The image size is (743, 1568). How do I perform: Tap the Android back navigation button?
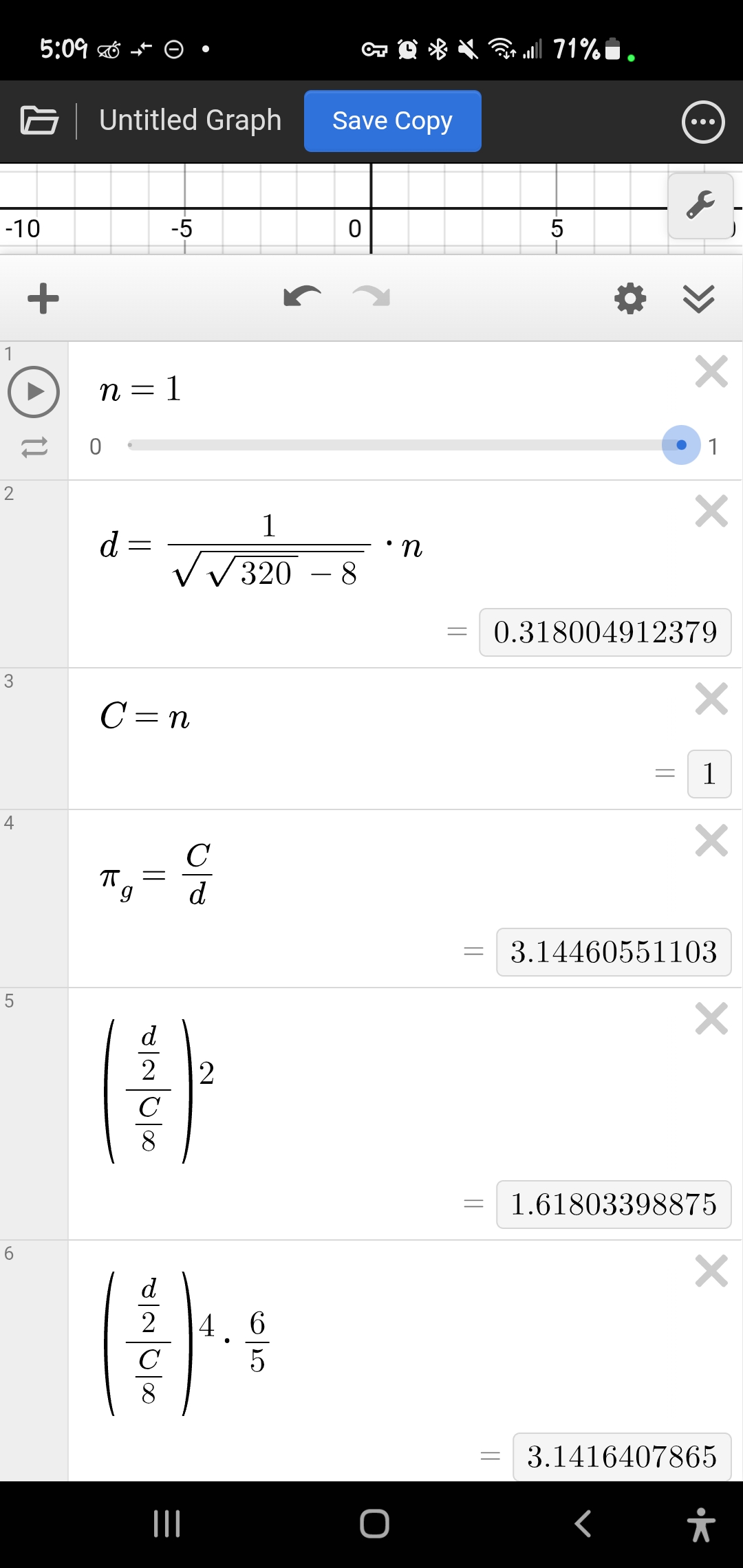pos(582,1521)
